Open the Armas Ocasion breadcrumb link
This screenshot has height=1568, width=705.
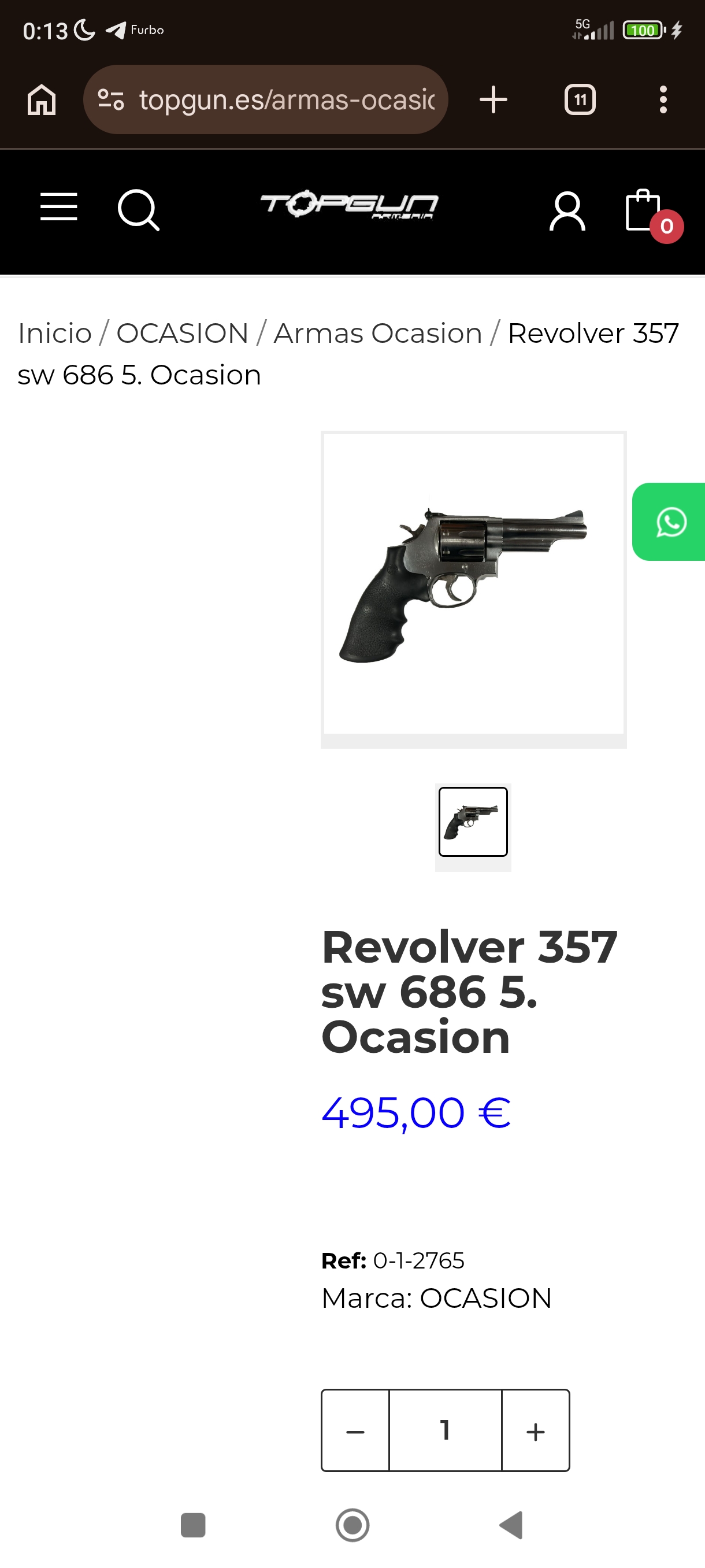pyautogui.click(x=378, y=334)
